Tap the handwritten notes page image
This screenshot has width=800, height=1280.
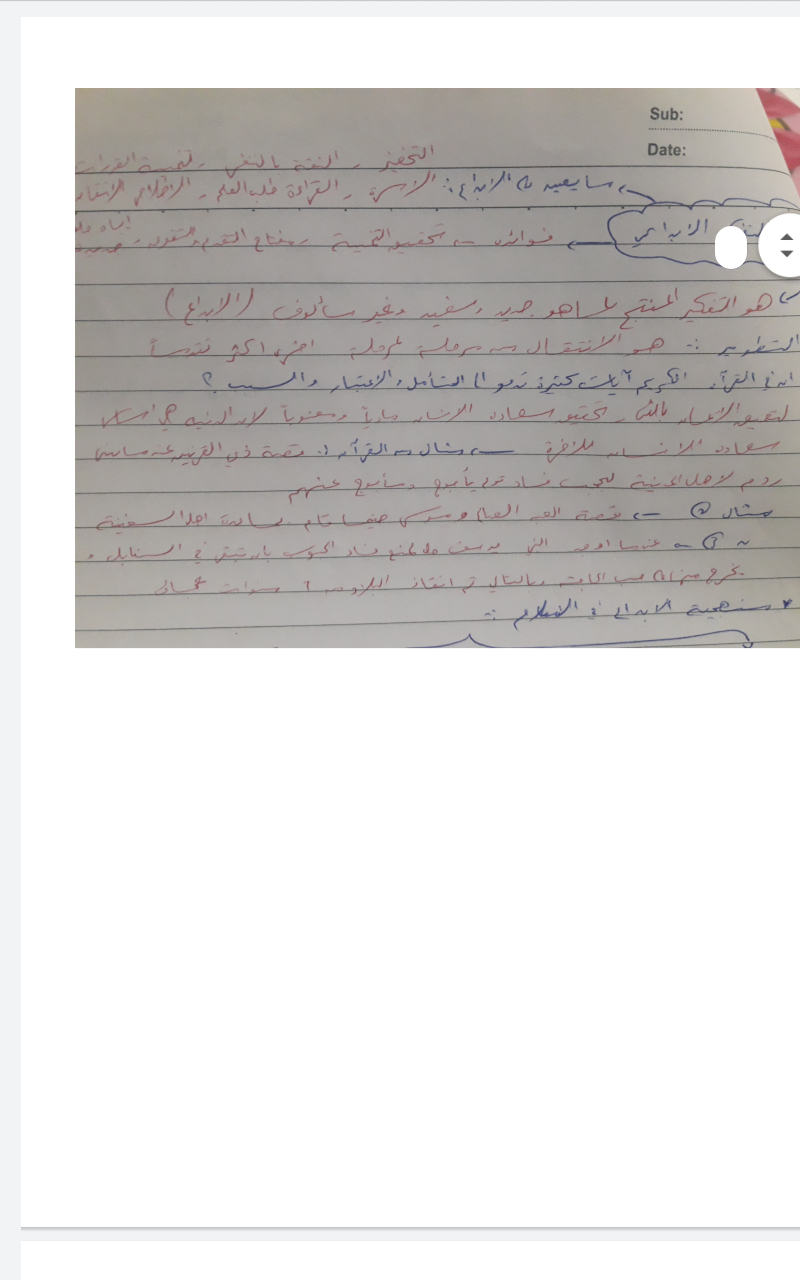[x=437, y=368]
